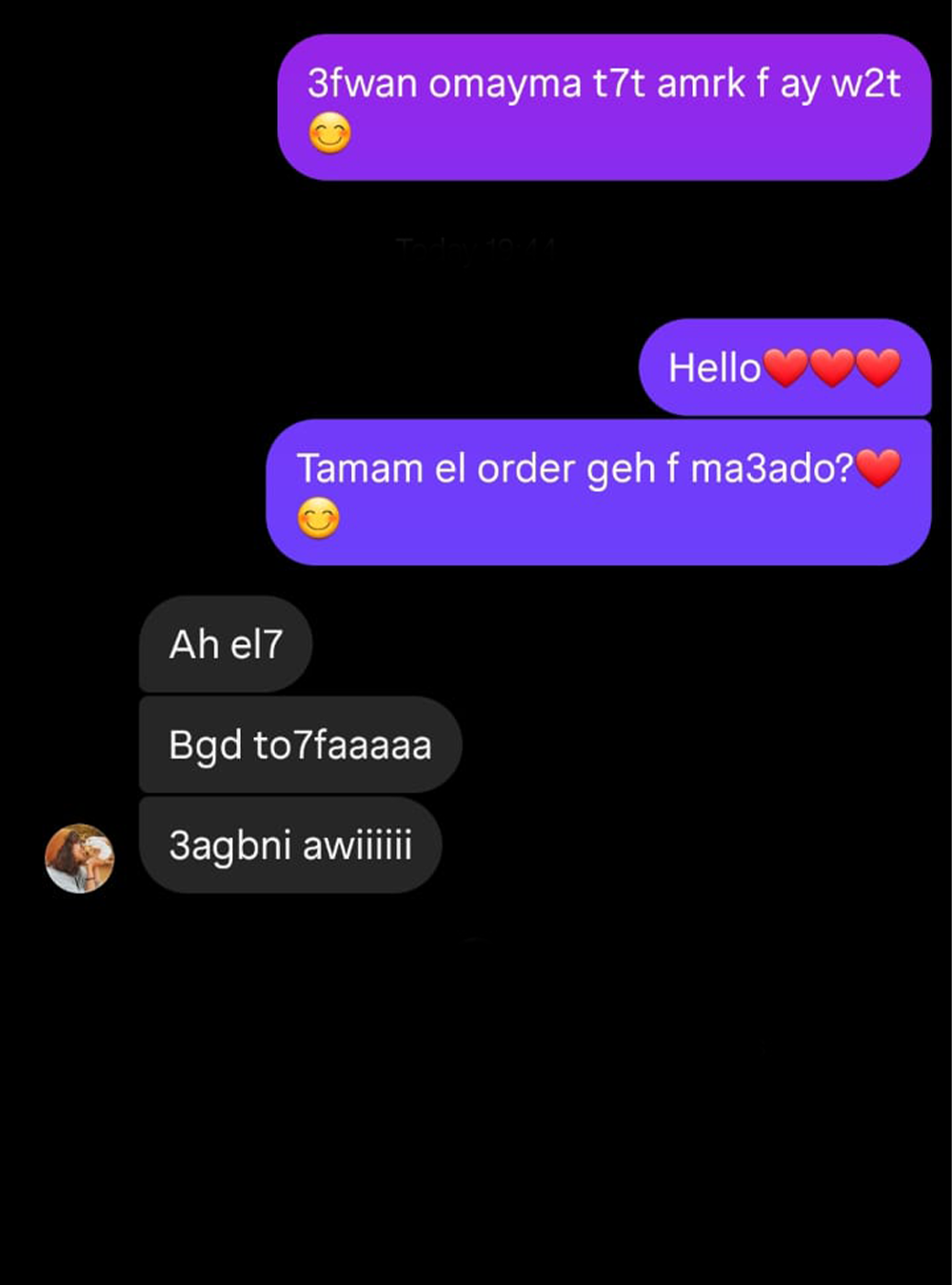Open the sender's profile picture avatar

click(80, 859)
